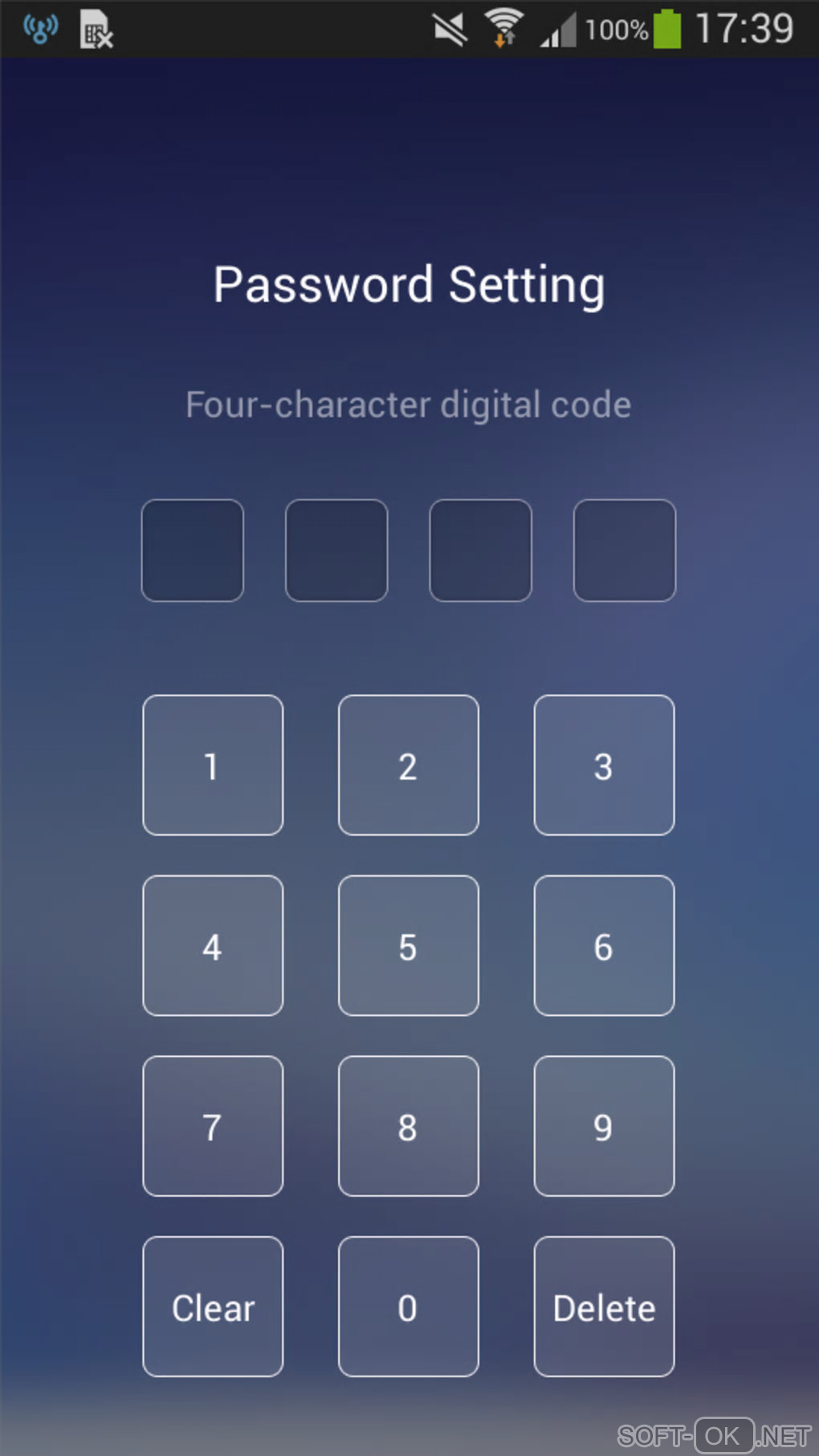The height and width of the screenshot is (1456, 819).
Task: Enter digit 7 for the code
Action: point(213,1126)
